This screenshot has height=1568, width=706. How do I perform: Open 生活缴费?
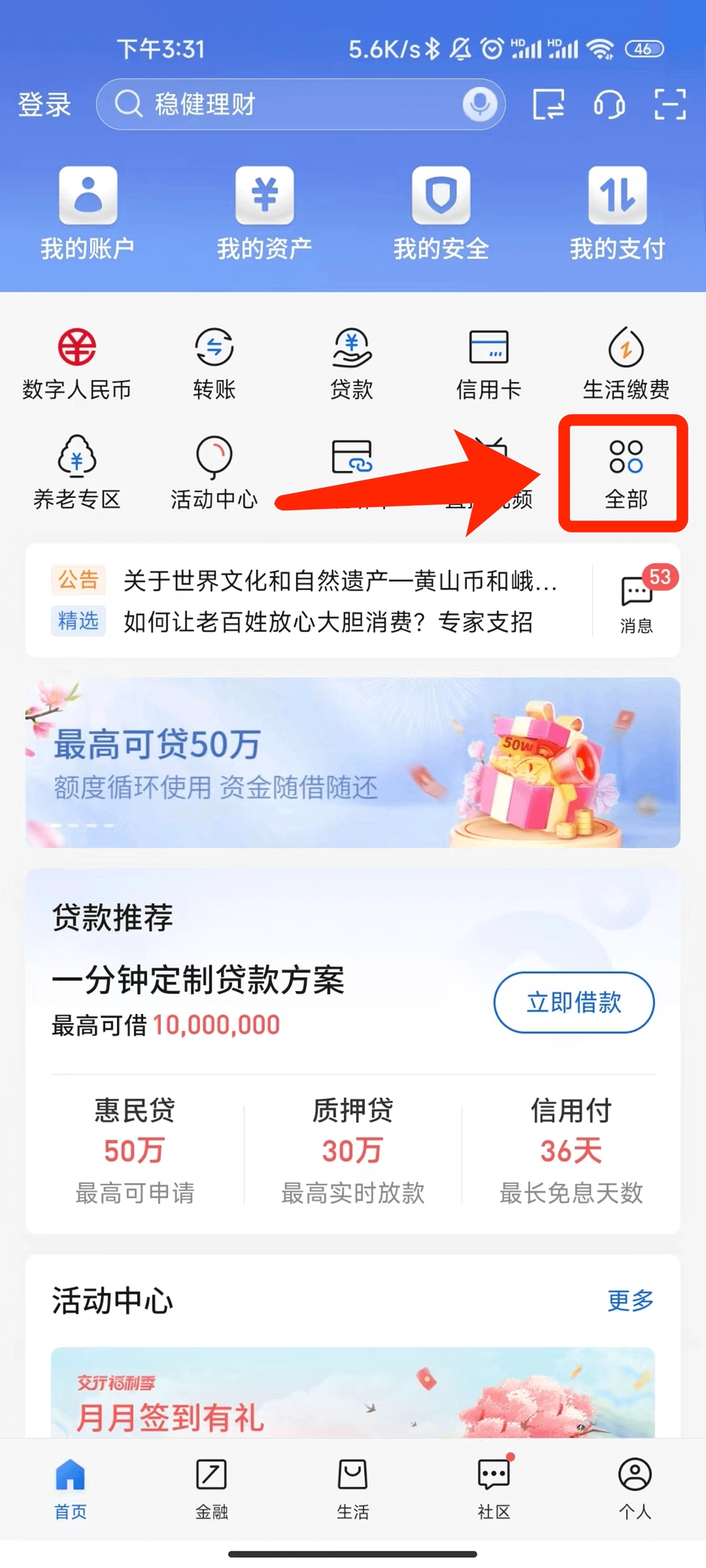tap(626, 363)
